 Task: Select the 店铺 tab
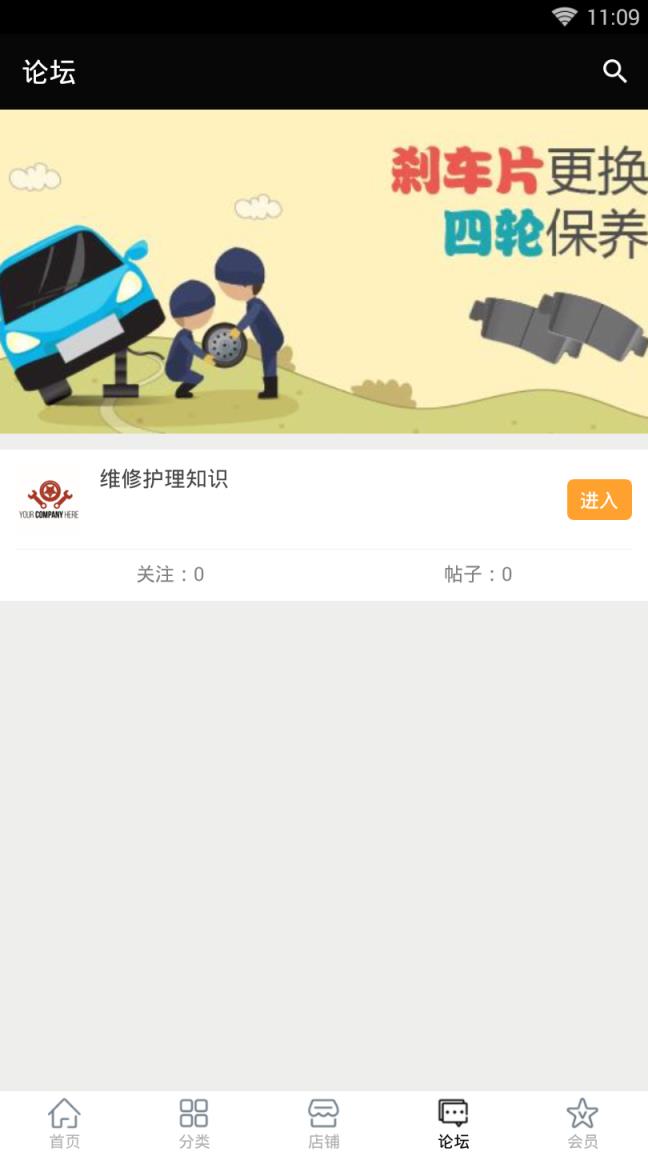coord(324,1122)
